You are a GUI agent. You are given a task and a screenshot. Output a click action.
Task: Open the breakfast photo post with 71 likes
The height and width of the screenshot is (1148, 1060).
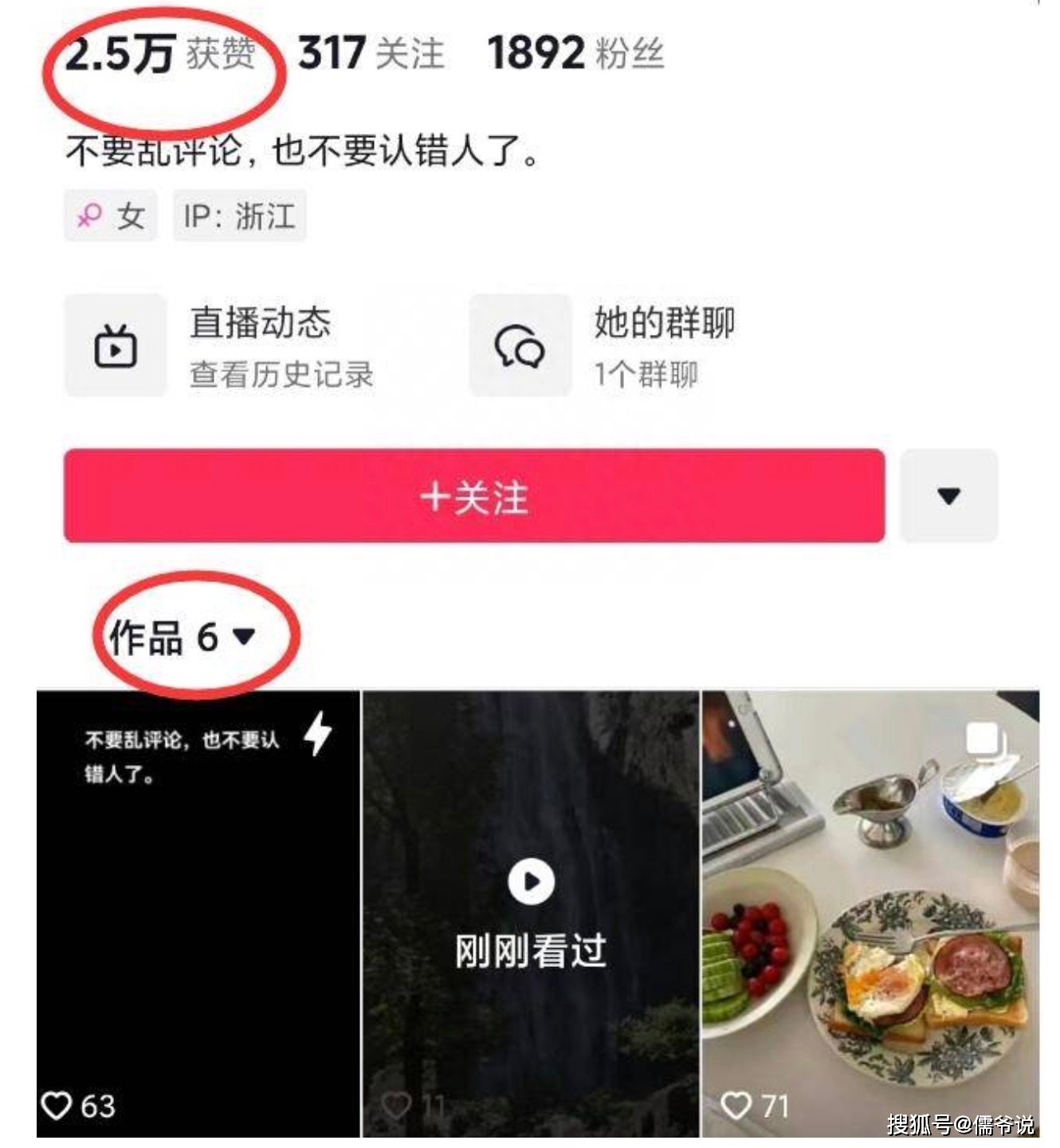(x=870, y=913)
